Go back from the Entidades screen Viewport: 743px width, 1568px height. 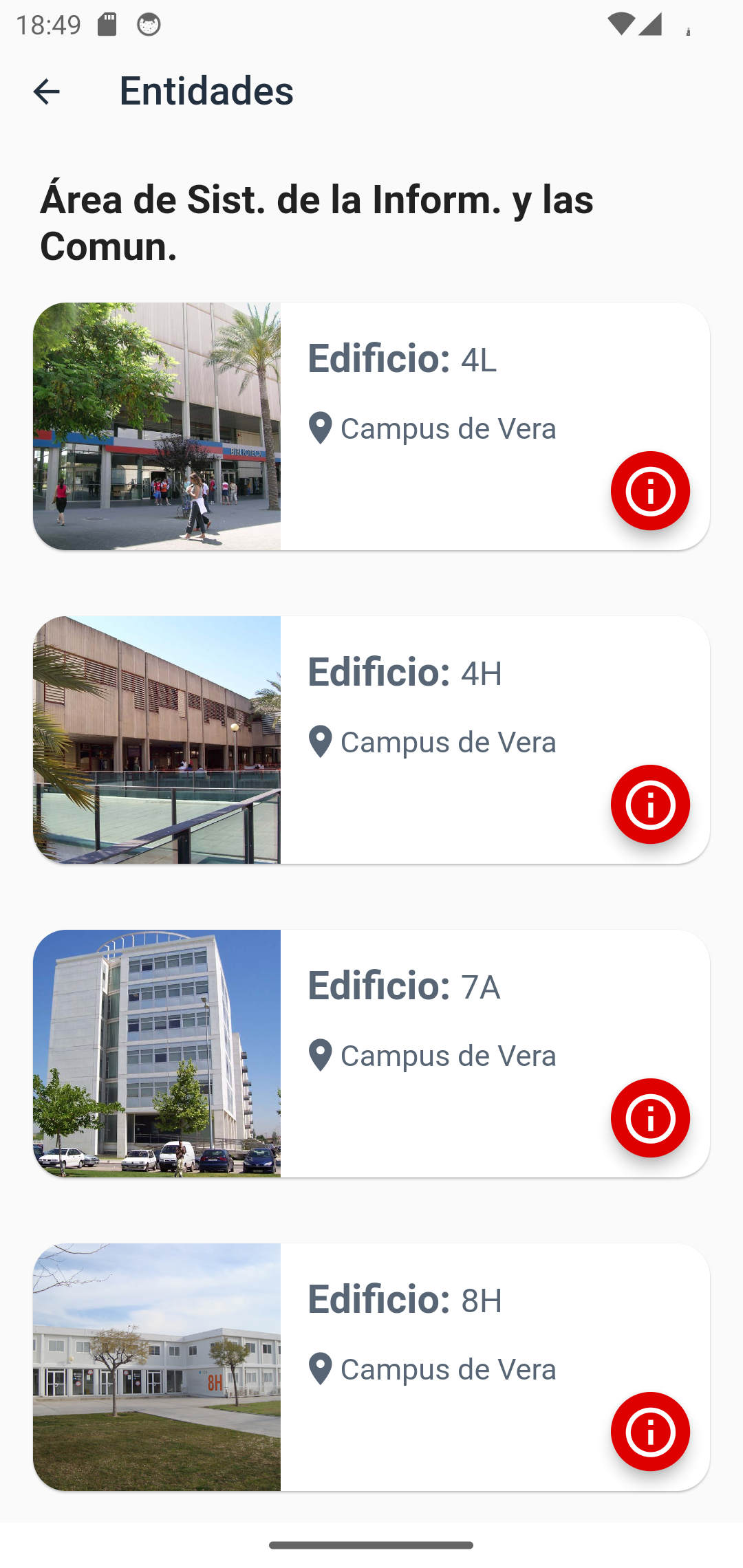[x=46, y=91]
